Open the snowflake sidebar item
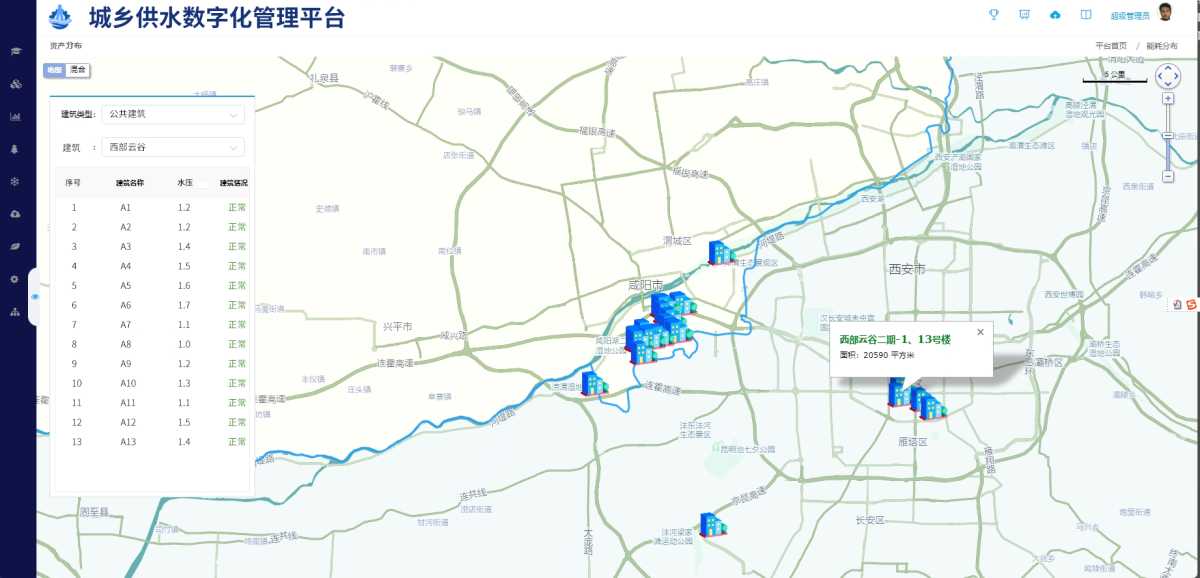 pyautogui.click(x=15, y=181)
